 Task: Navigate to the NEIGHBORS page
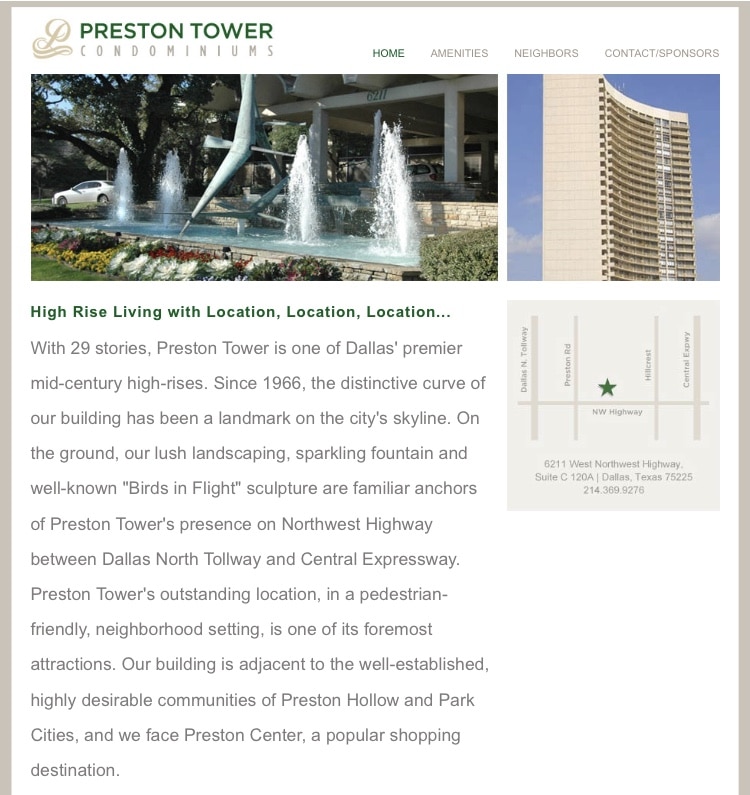pos(546,54)
